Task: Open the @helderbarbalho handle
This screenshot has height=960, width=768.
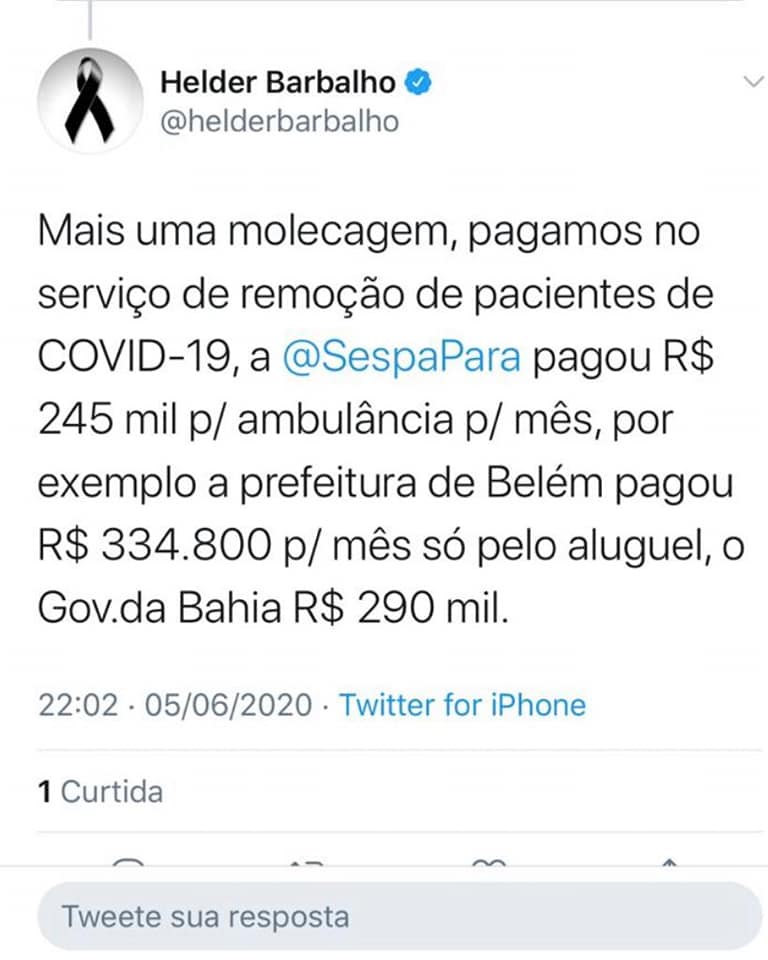Action: click(279, 121)
